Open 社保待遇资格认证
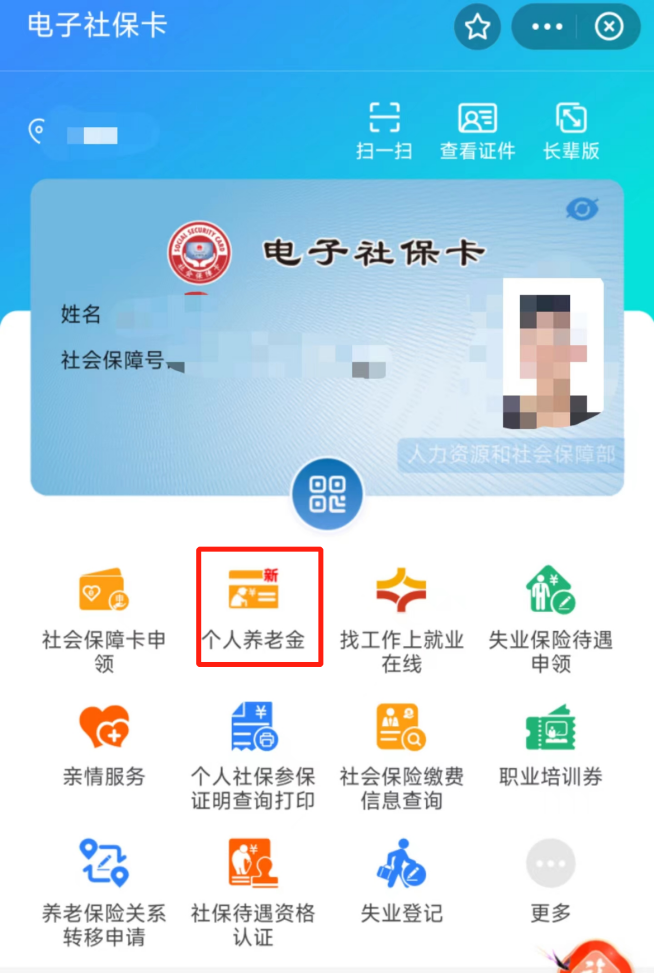Screen dimensions: 654x973 253,892
